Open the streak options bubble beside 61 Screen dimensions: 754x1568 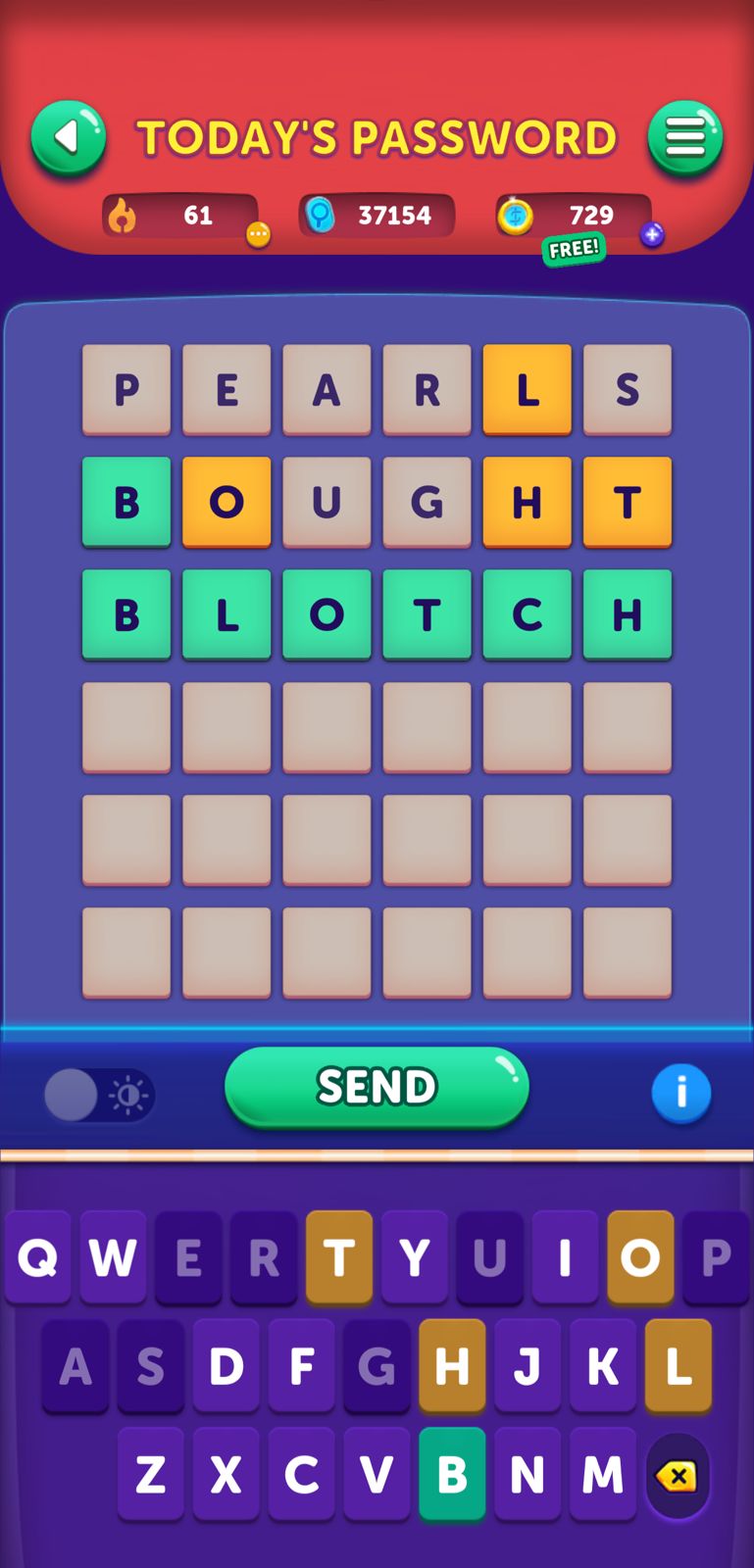point(258,234)
